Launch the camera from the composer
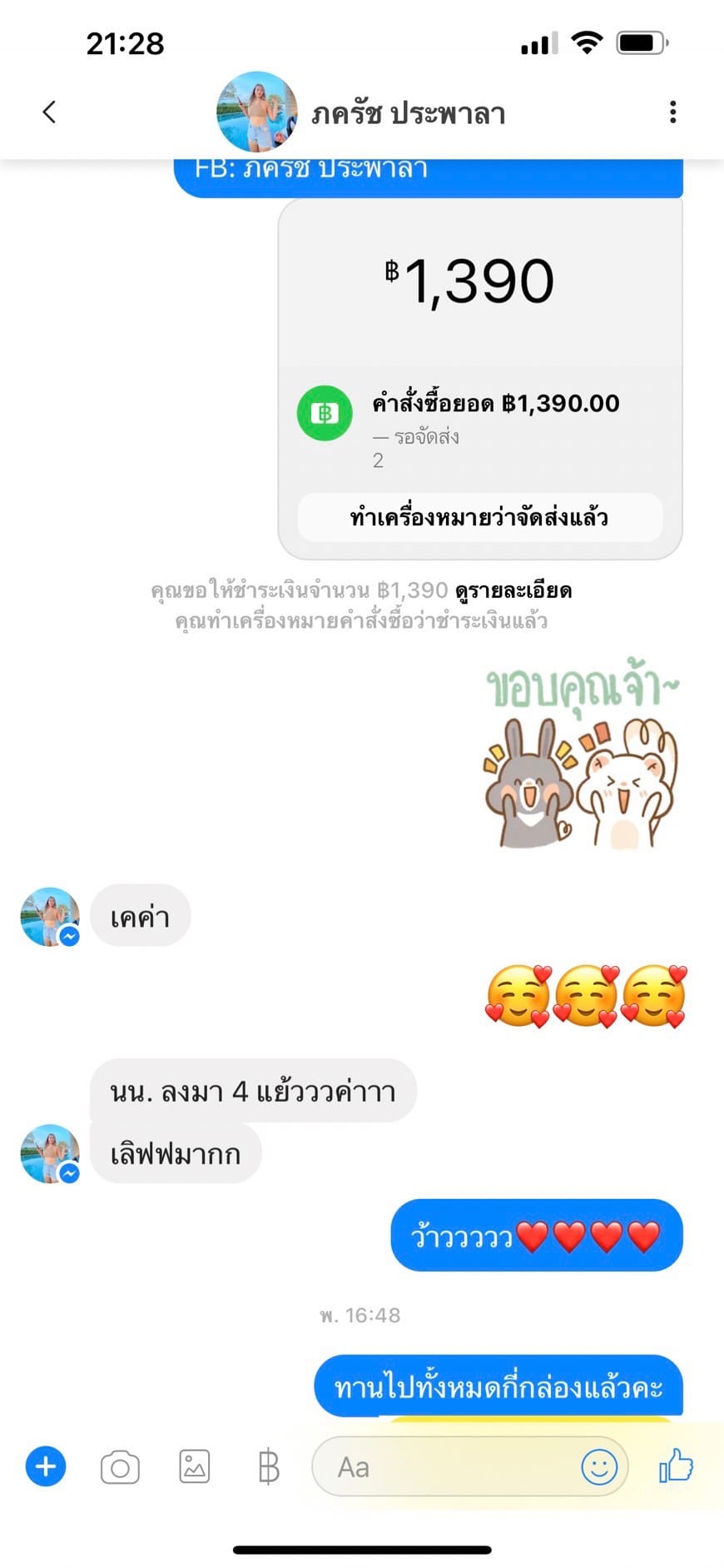The height and width of the screenshot is (1568, 724). [120, 1467]
